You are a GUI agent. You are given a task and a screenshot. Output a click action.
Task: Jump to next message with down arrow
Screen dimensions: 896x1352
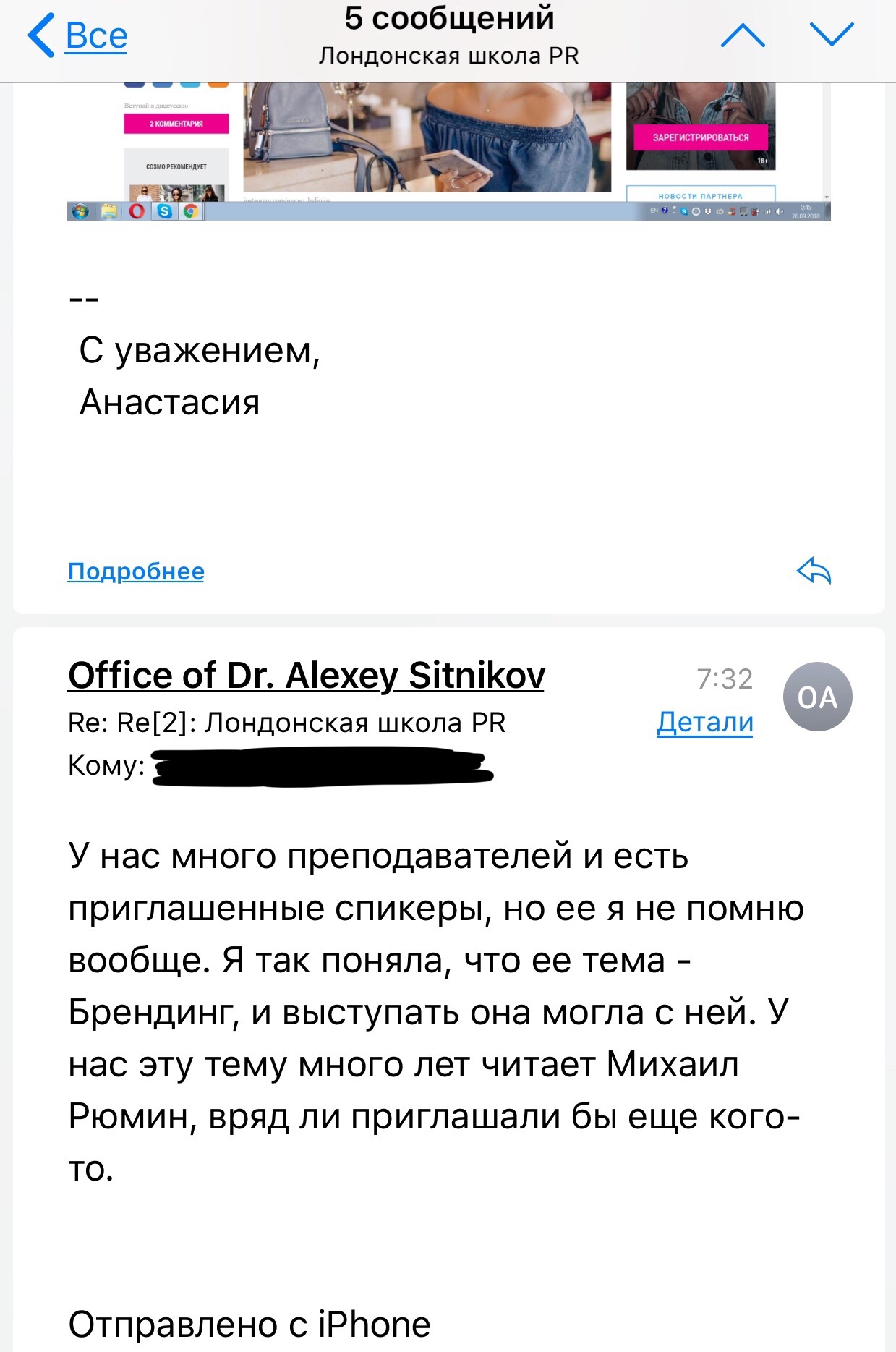(x=832, y=35)
